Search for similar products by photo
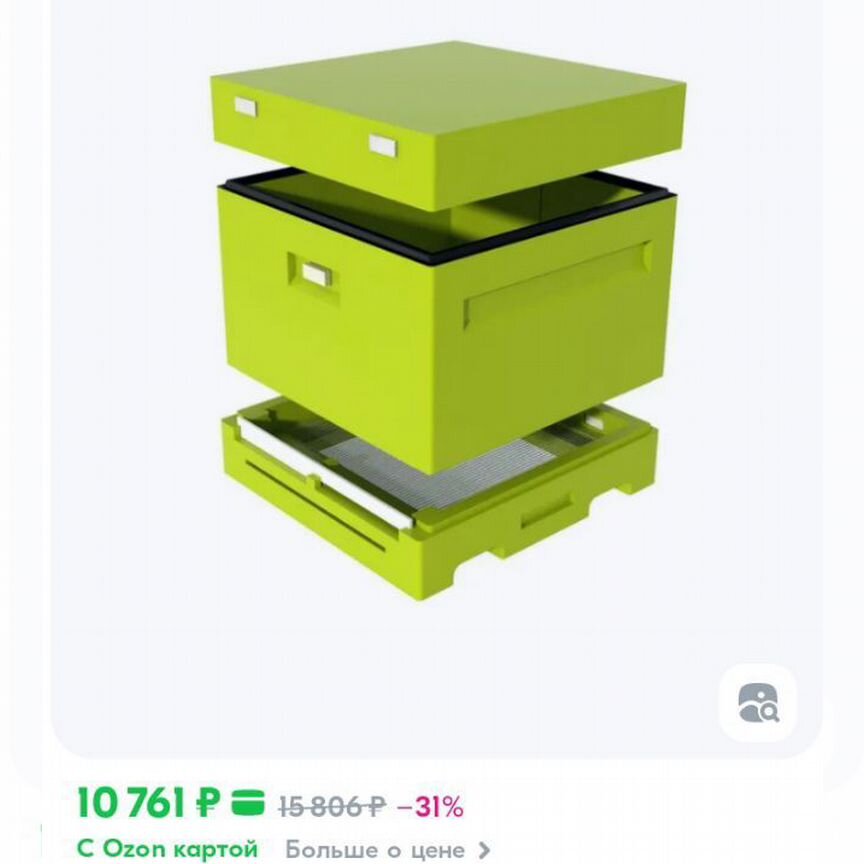This screenshot has height=864, width=864. [x=757, y=703]
